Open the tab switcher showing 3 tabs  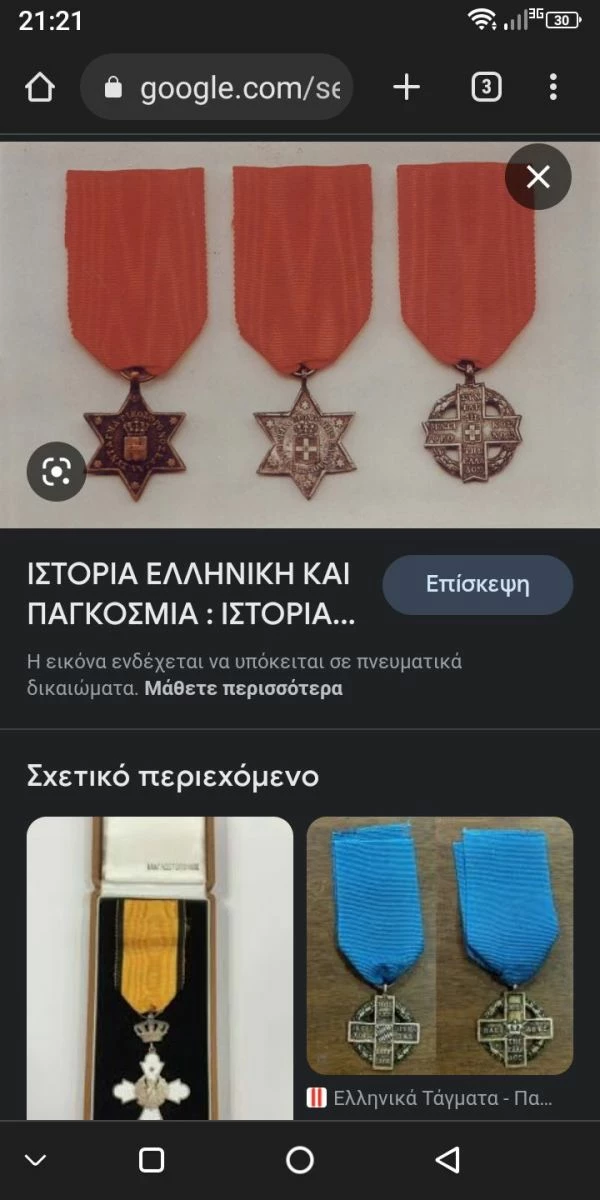pyautogui.click(x=485, y=88)
